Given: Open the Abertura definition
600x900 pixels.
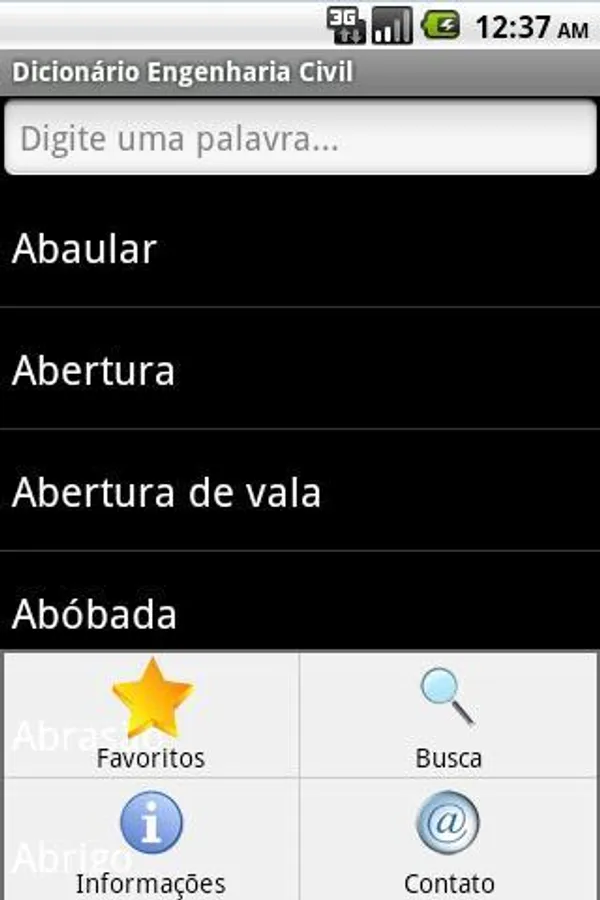Looking at the screenshot, I should pos(300,371).
